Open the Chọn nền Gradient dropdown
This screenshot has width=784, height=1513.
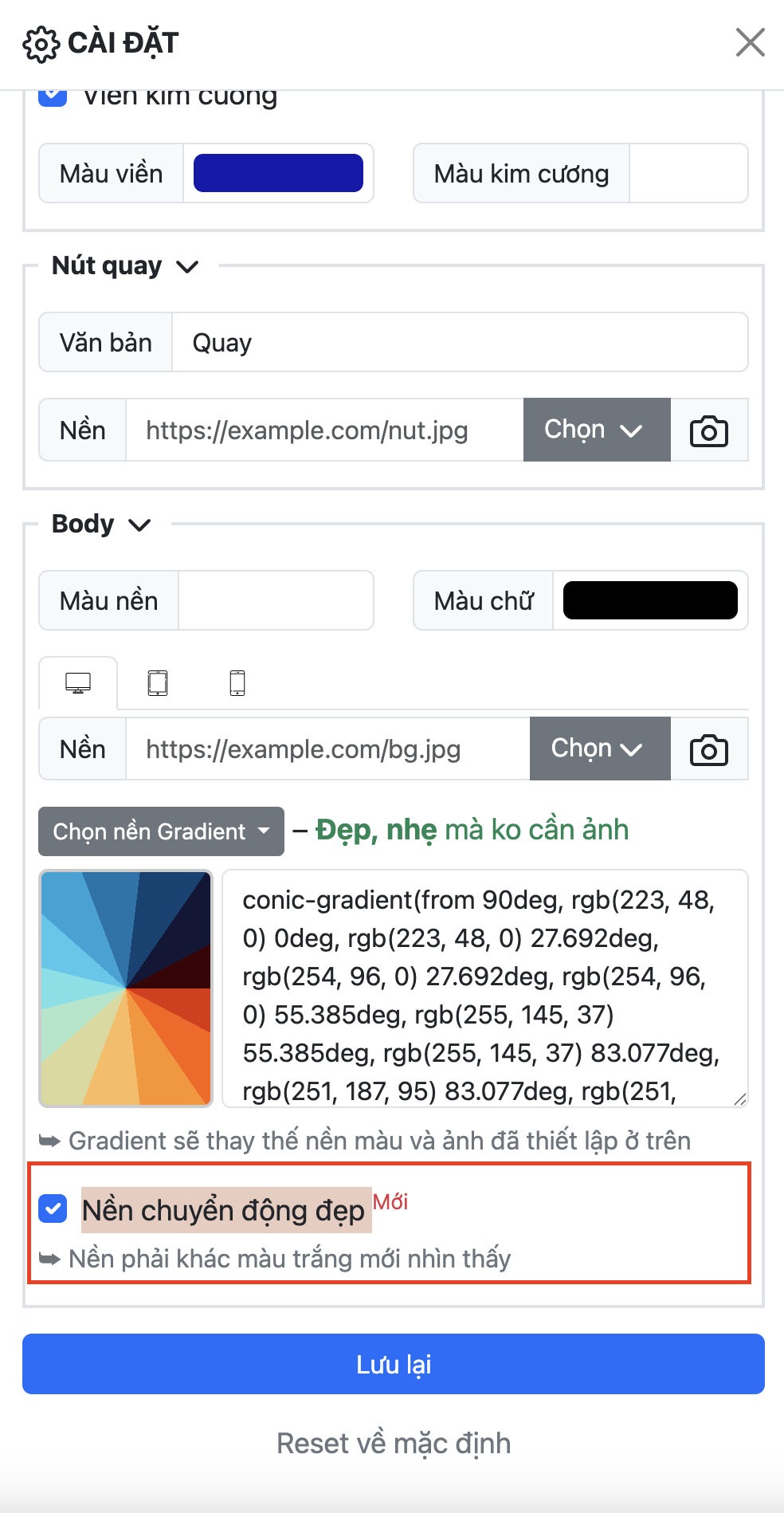click(x=161, y=831)
